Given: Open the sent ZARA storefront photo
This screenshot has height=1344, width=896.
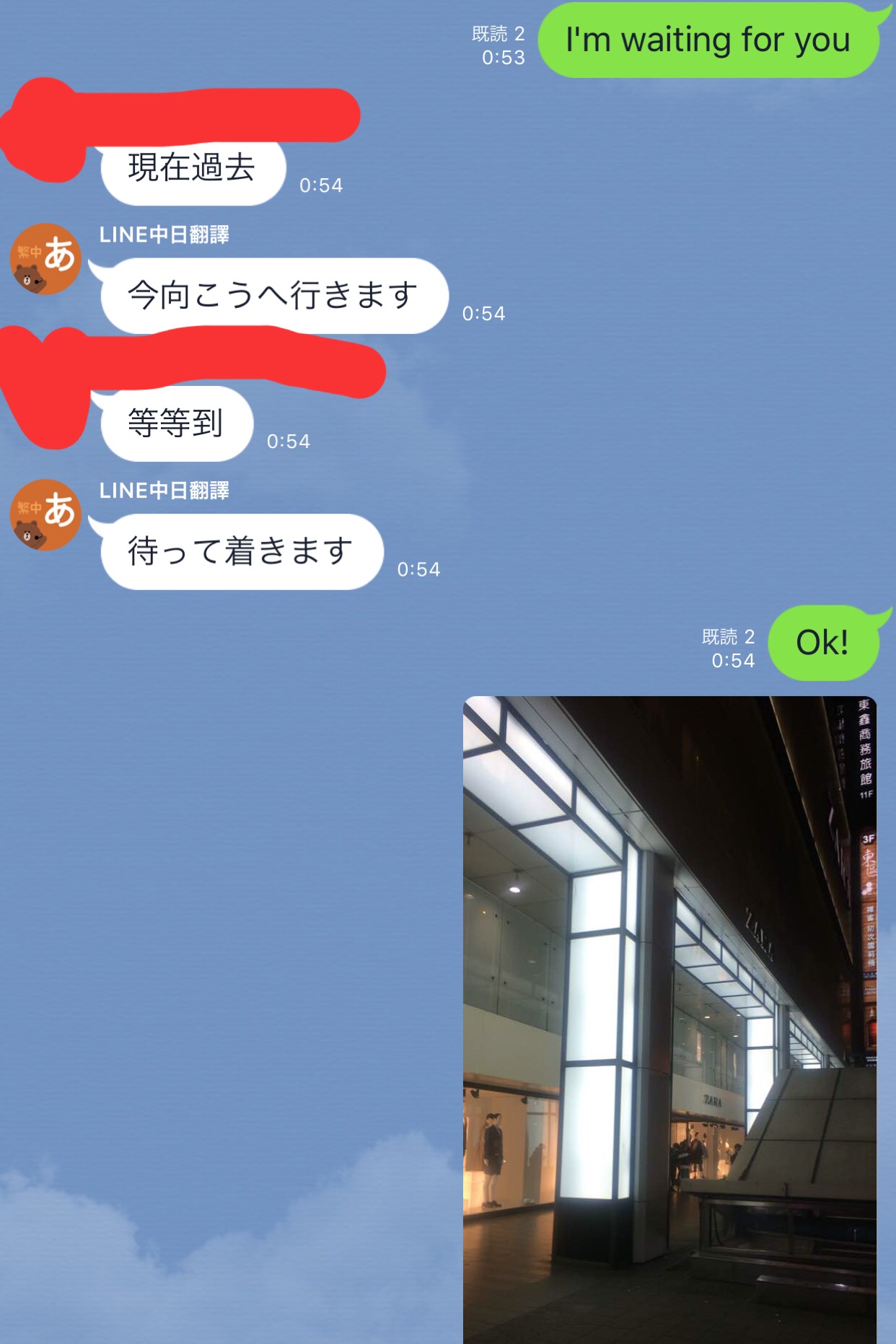Looking at the screenshot, I should click(669, 1017).
